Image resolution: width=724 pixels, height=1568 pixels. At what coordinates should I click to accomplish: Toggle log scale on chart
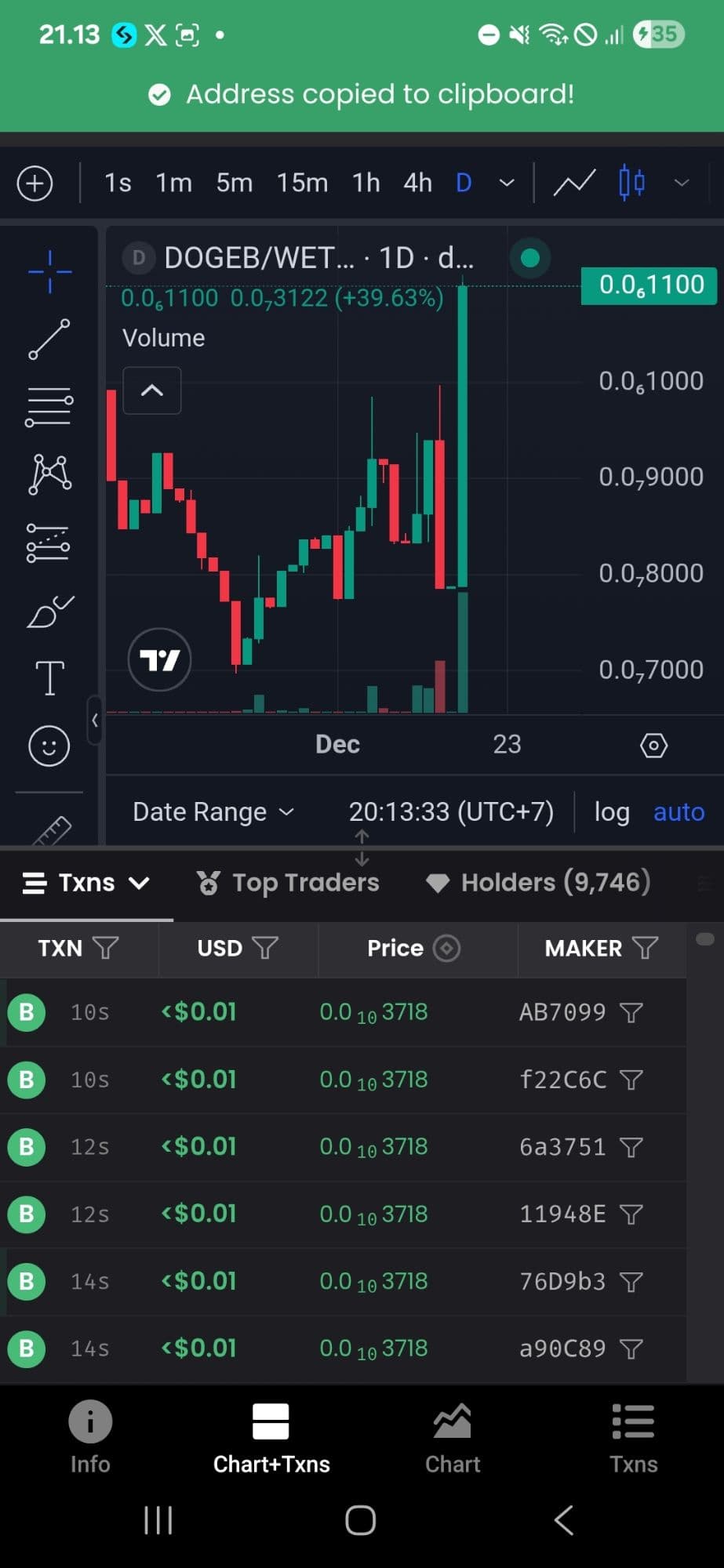point(611,812)
